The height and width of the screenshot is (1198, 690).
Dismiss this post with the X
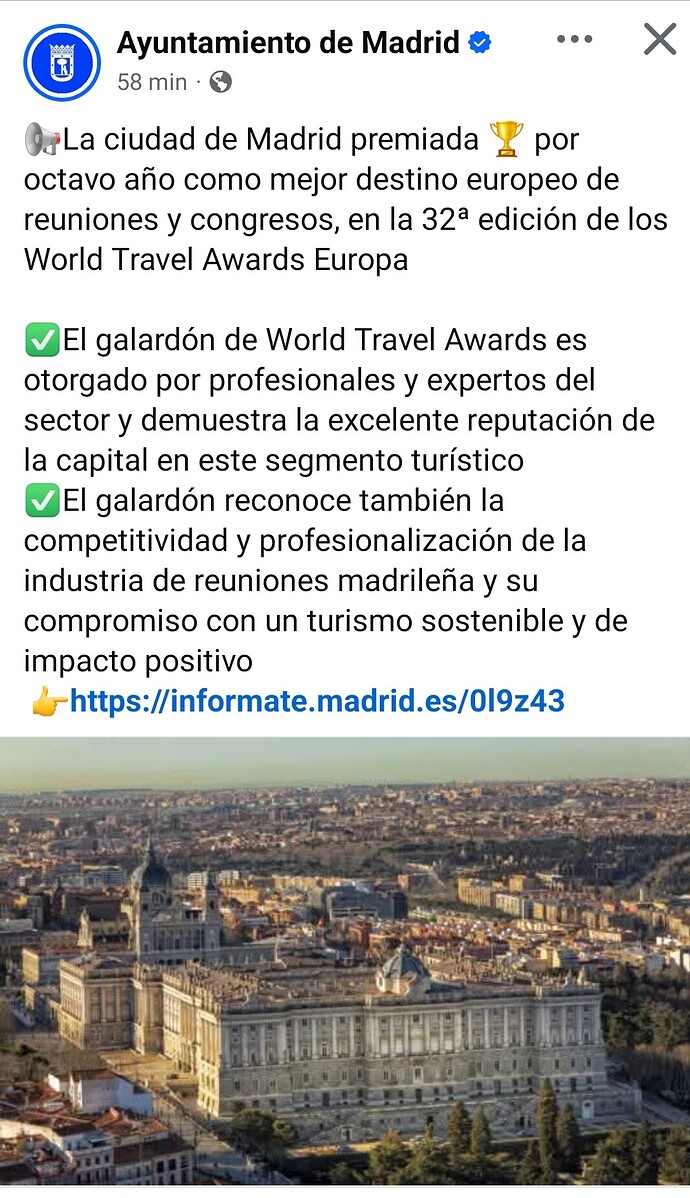(x=660, y=40)
